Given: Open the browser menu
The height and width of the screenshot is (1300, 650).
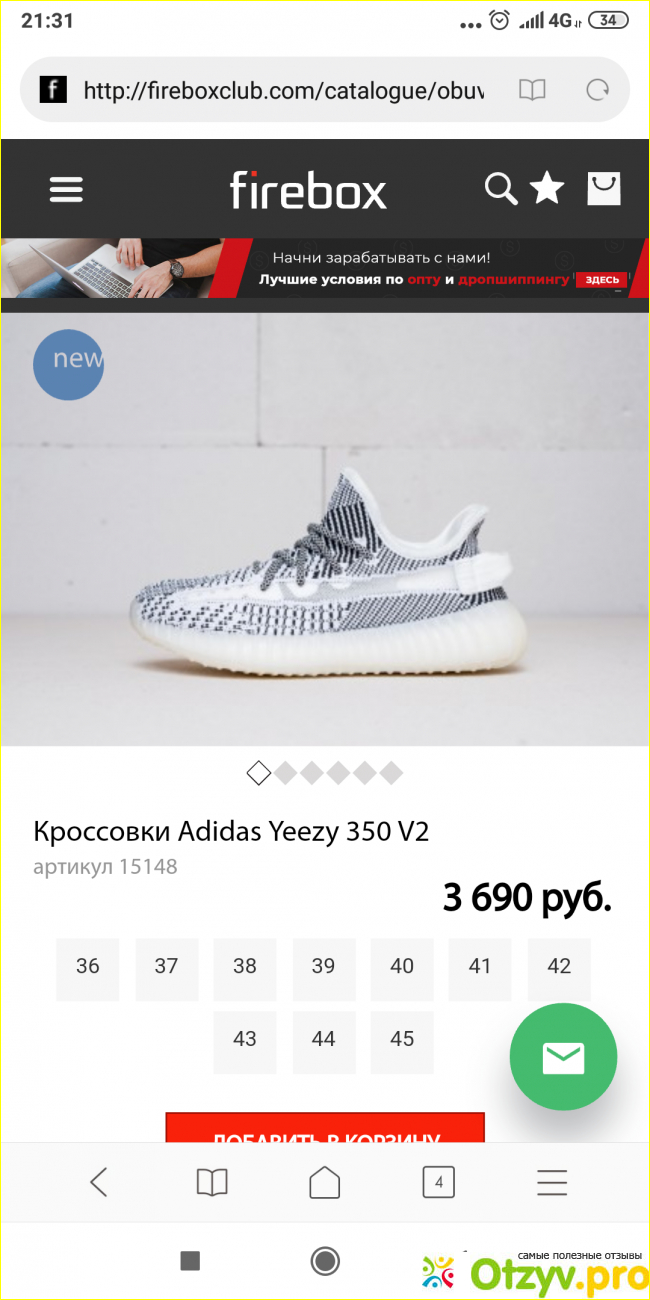Looking at the screenshot, I should click(552, 1183).
